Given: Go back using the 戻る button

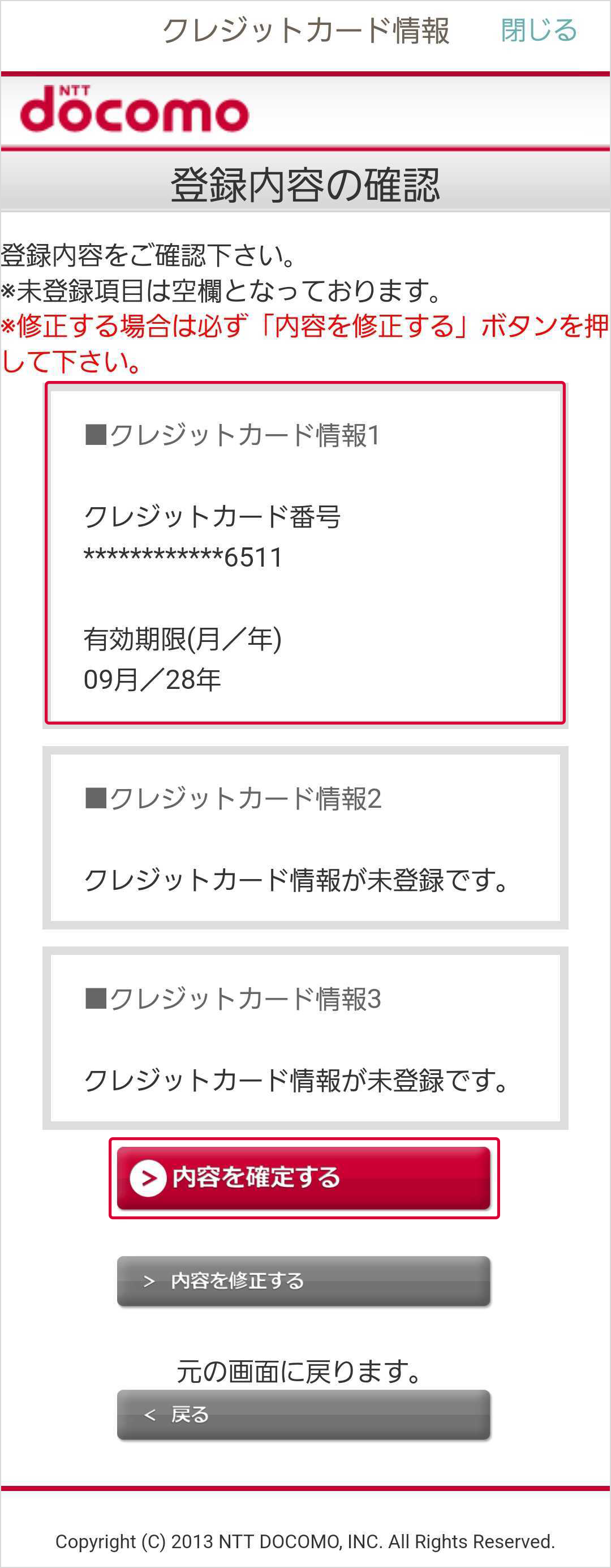Looking at the screenshot, I should tap(304, 1415).
